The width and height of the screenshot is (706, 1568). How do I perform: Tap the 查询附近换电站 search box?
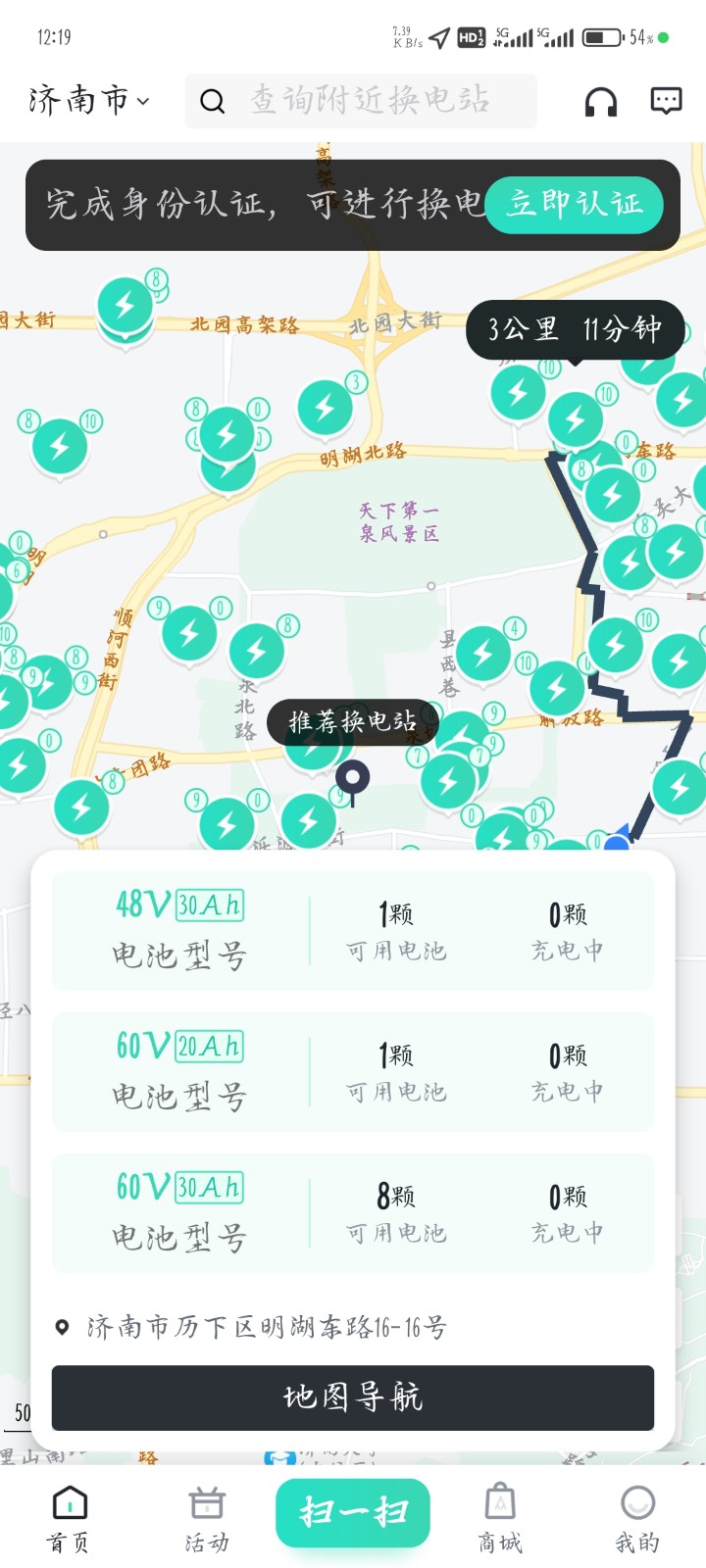point(361,100)
